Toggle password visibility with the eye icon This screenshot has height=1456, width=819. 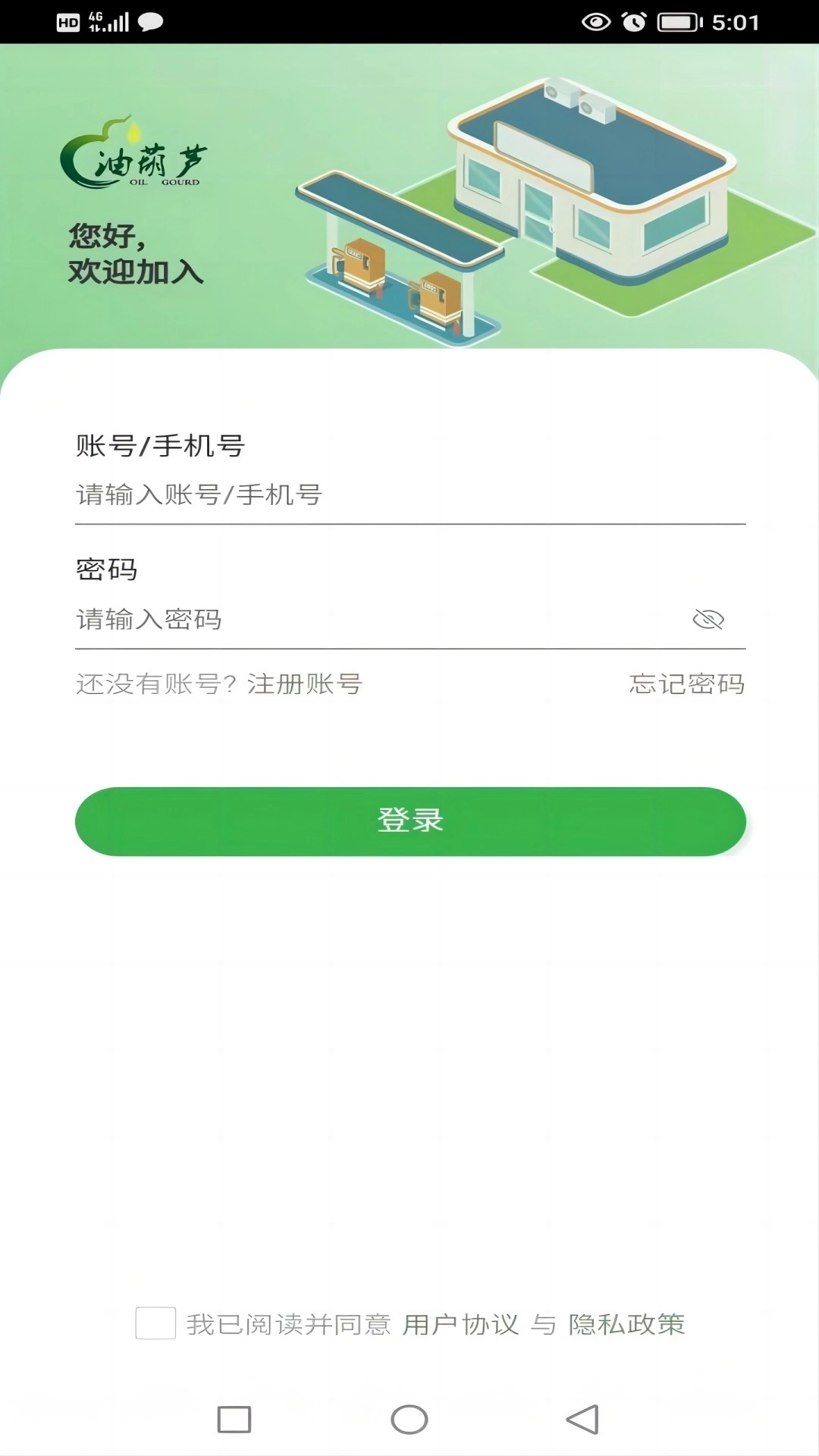click(709, 619)
